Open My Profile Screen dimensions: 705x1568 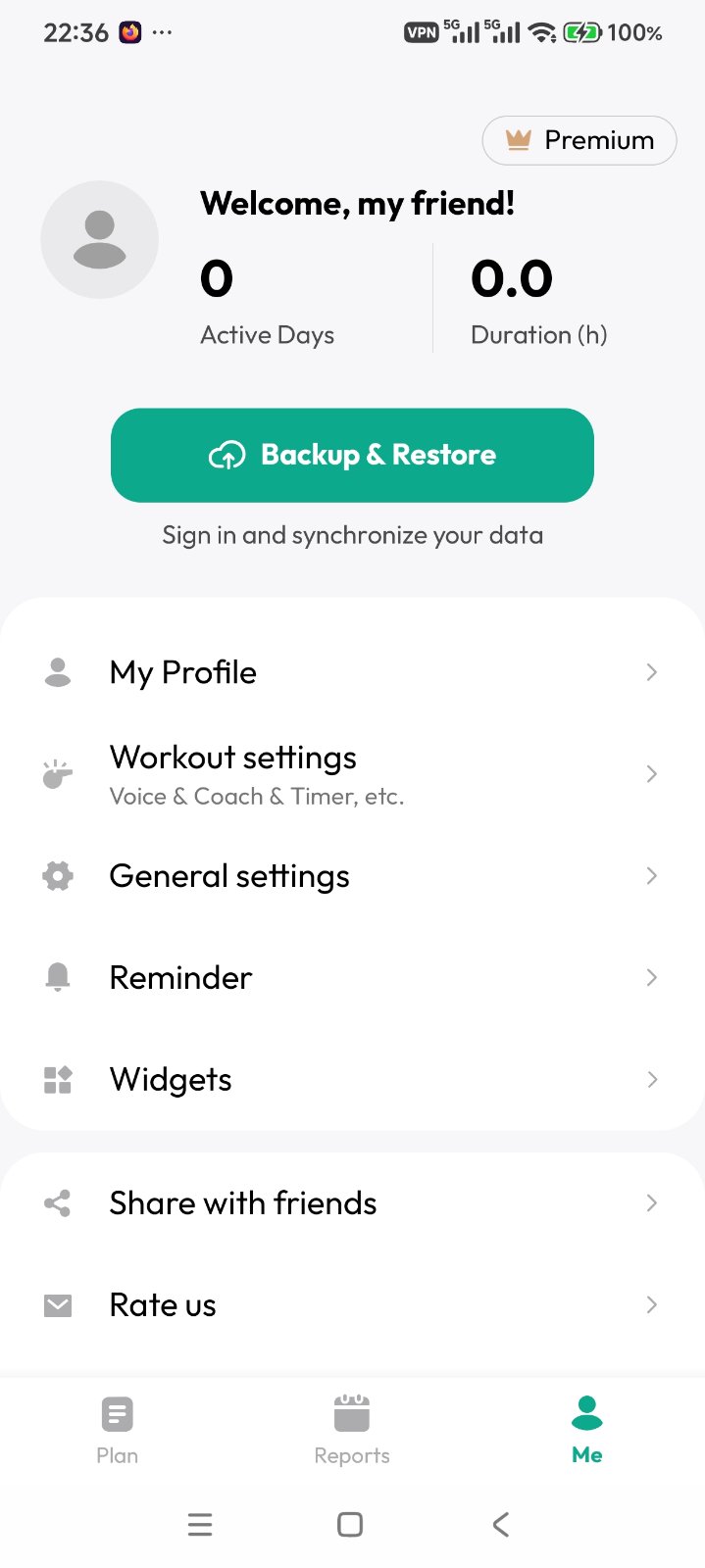(x=352, y=672)
